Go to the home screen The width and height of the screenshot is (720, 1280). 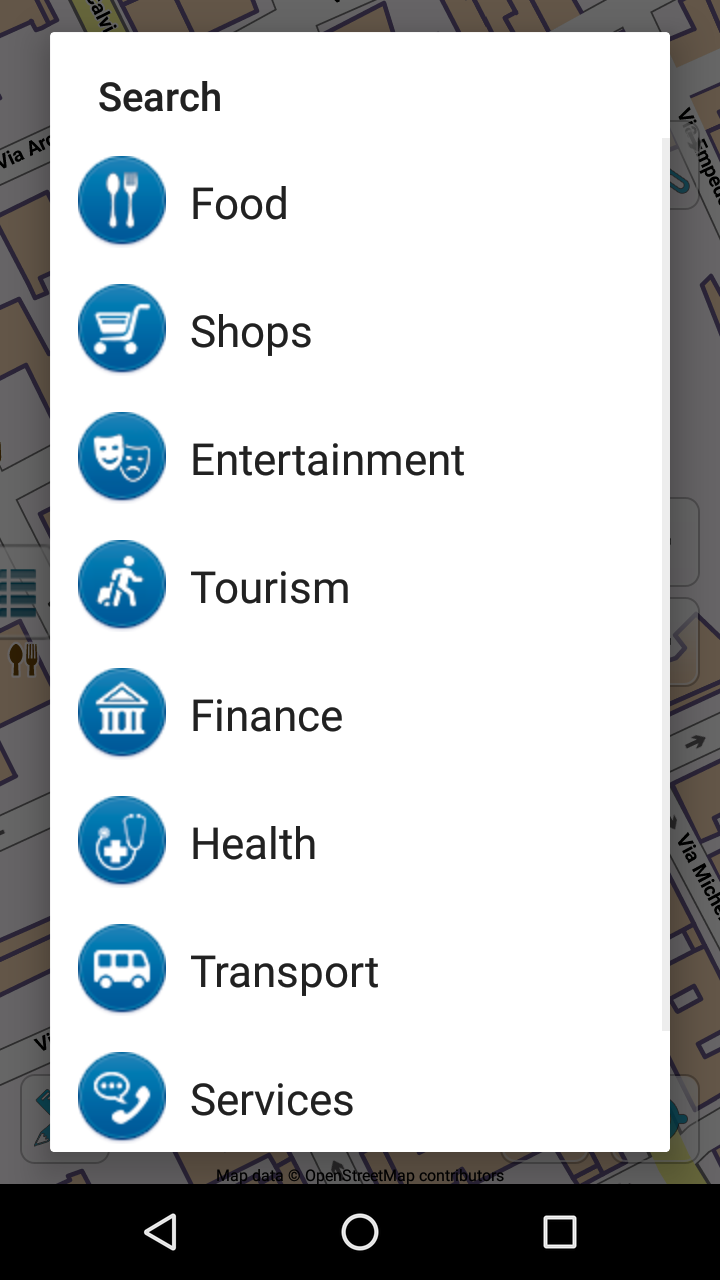360,1232
